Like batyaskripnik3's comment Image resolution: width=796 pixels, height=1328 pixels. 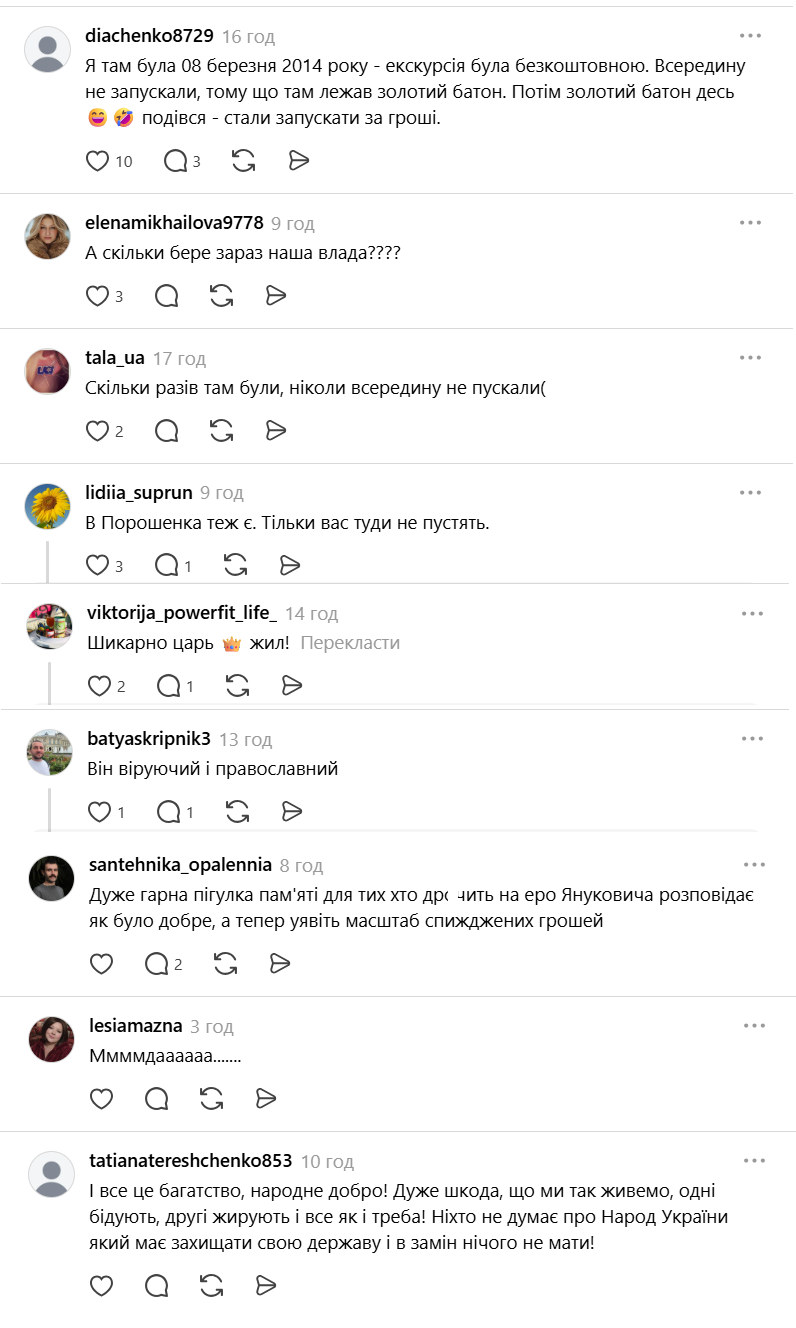99,812
